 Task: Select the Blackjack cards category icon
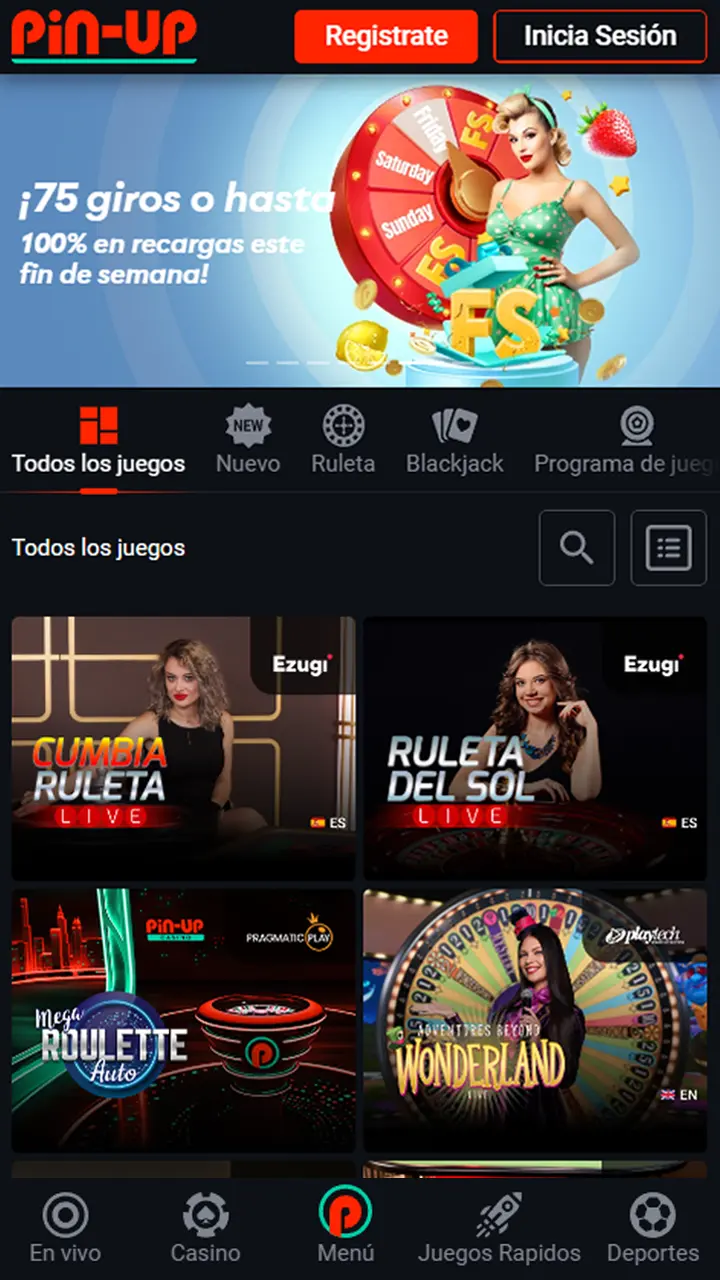[x=455, y=428]
